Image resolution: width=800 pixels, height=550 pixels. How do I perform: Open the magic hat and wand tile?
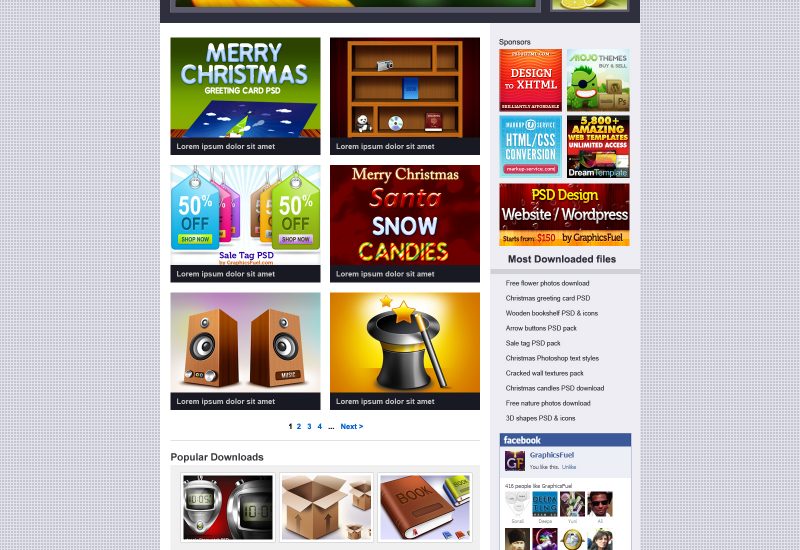coord(404,344)
